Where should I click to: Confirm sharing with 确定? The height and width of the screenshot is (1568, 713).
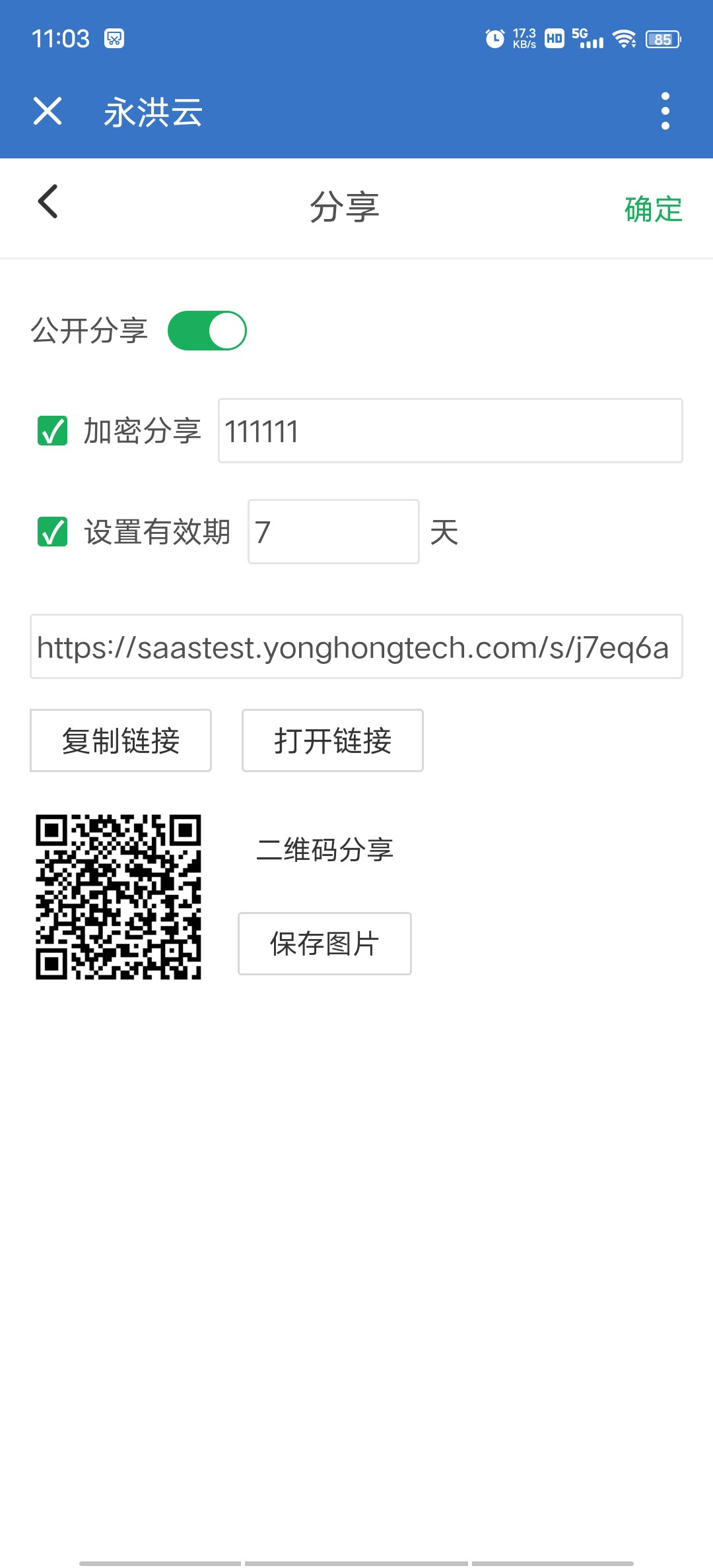[653, 209]
